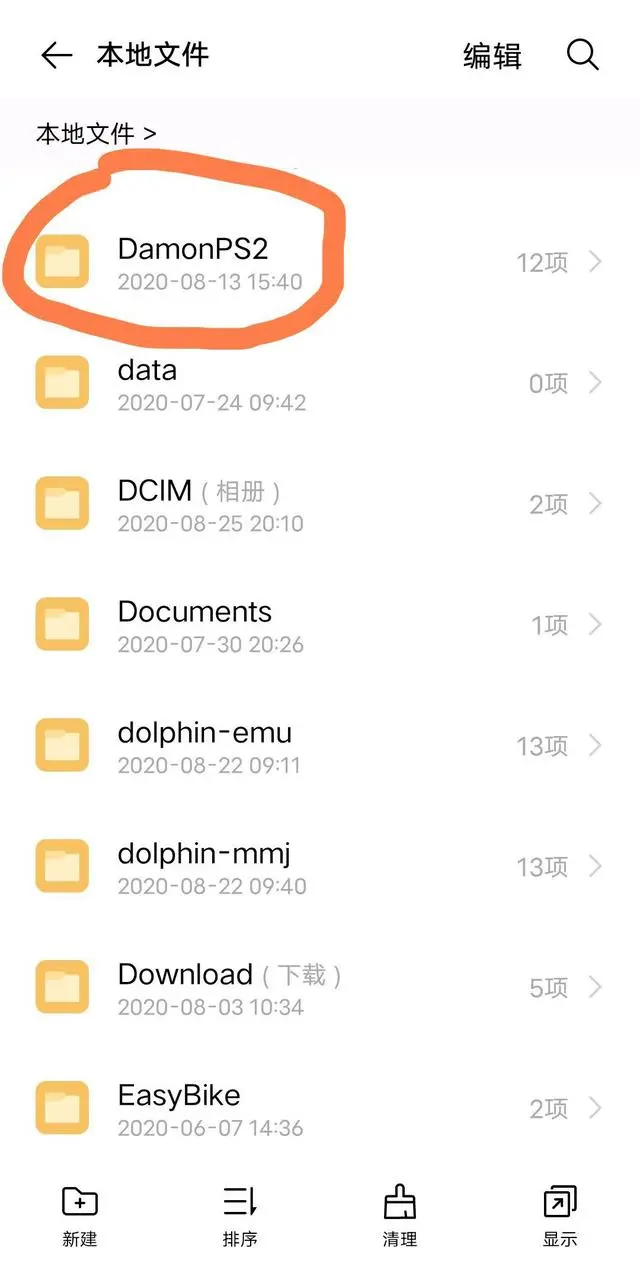
Task: Tap 排序 to sort the files
Action: [x=240, y=1216]
